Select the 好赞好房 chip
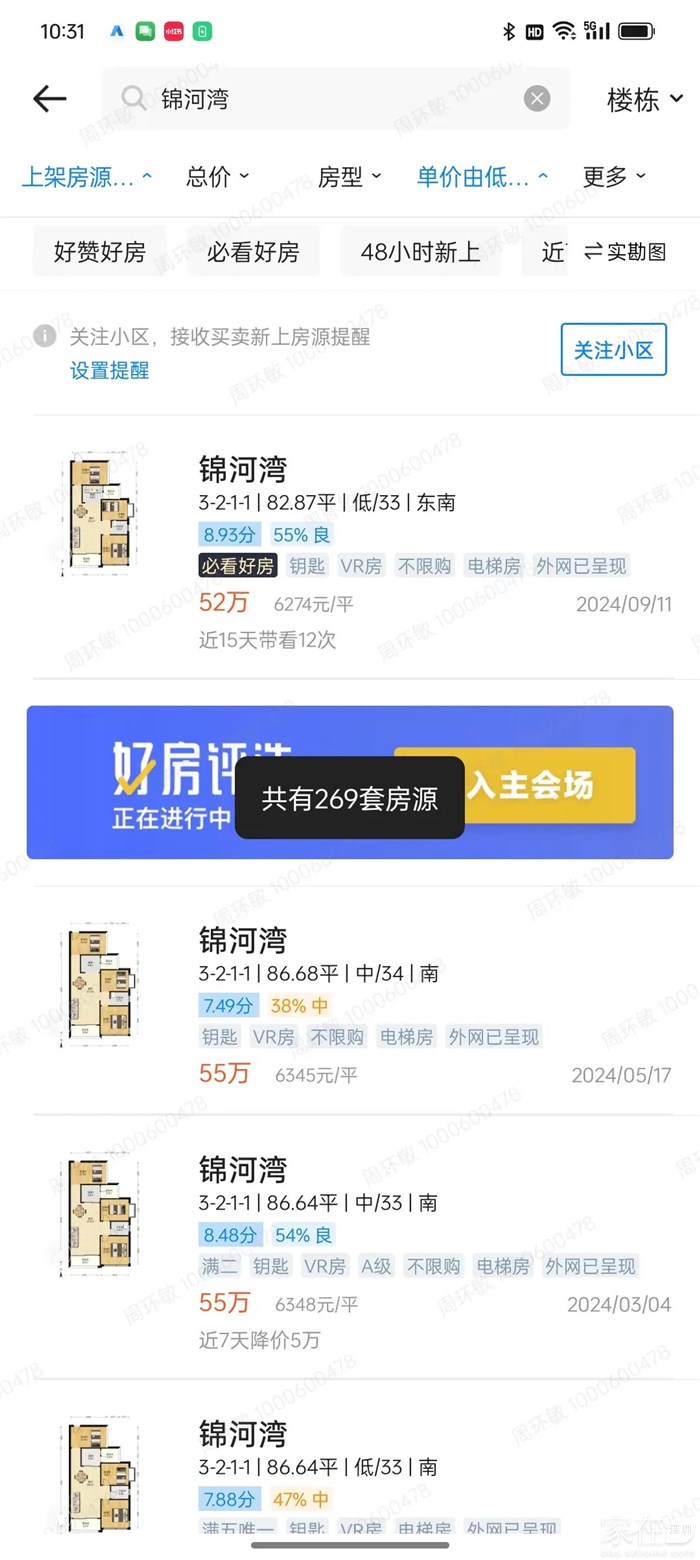Screen dimensions: 700x1560 99,252
